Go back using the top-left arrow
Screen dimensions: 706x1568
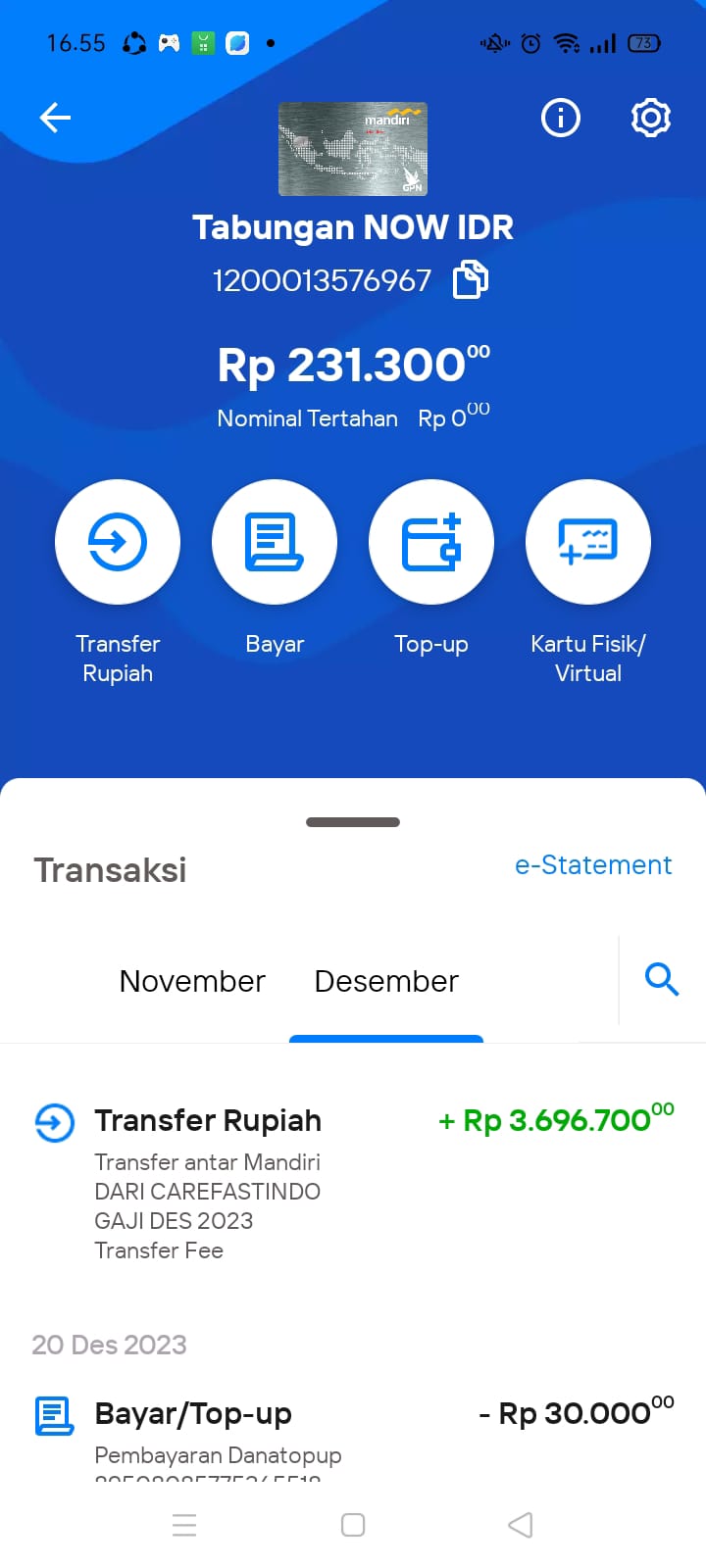point(55,118)
